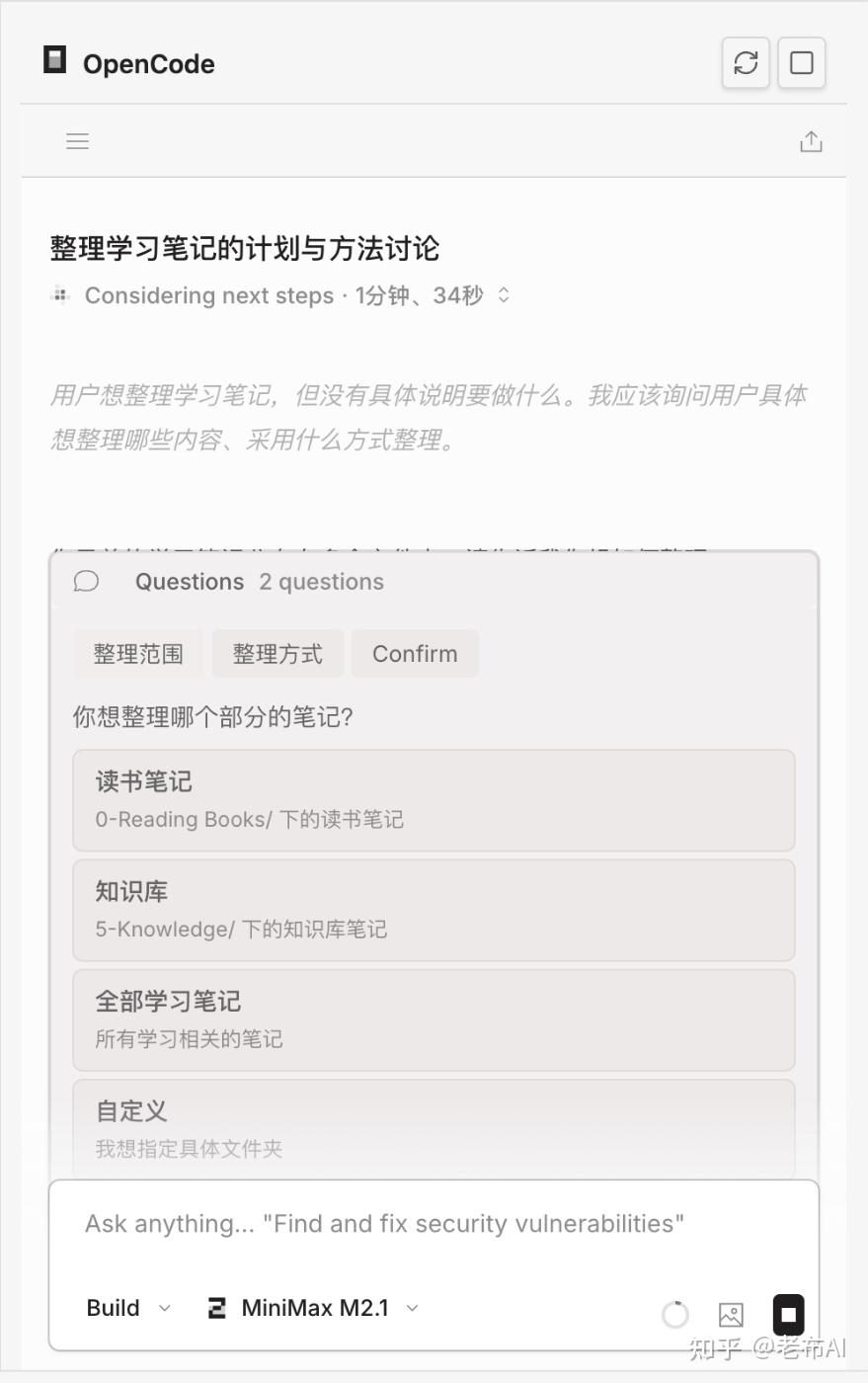868x1383 pixels.
Task: Switch to the 整理方式 tab
Action: pos(277,653)
